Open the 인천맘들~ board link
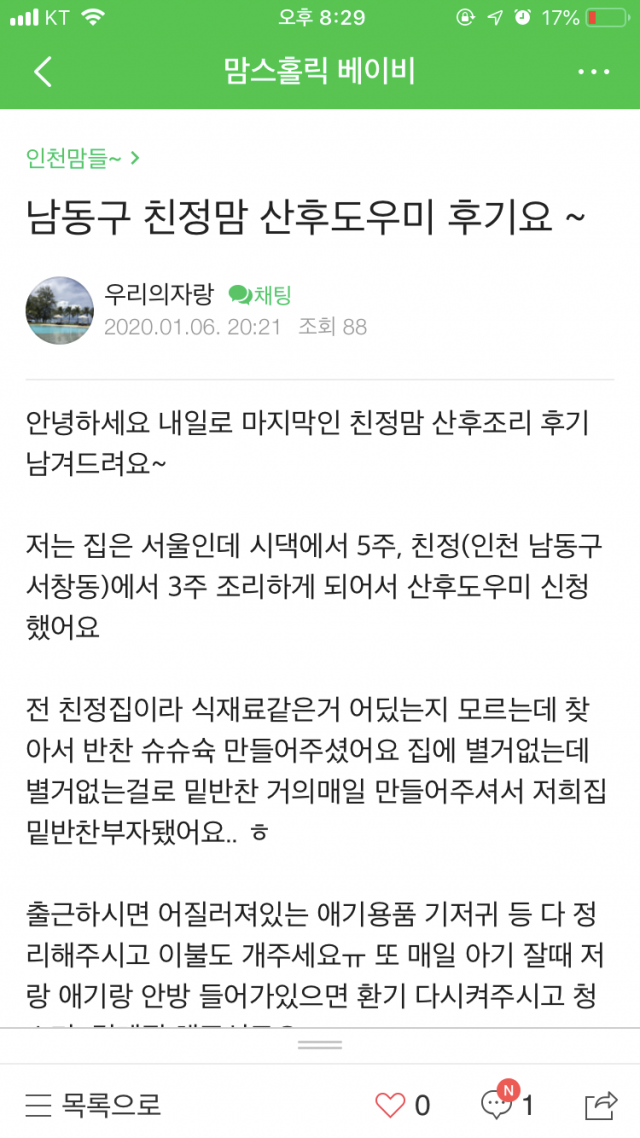 [x=82, y=157]
